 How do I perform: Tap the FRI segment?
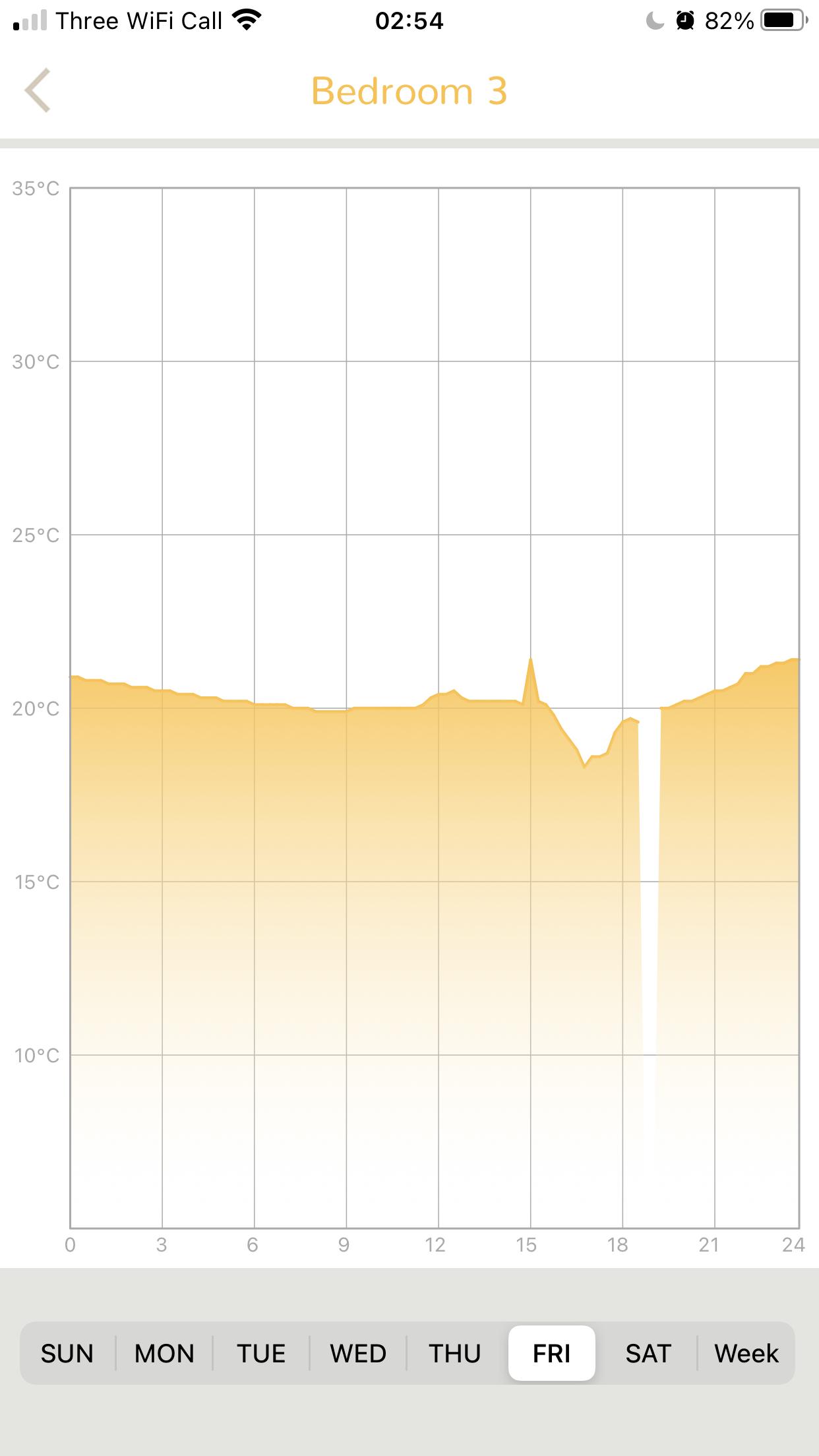coord(552,1353)
